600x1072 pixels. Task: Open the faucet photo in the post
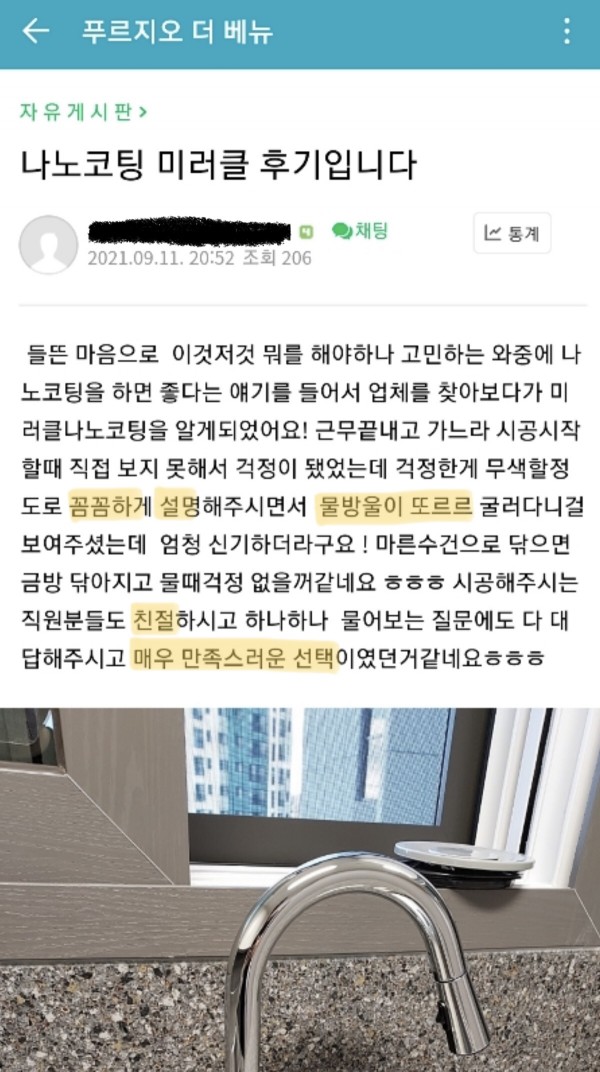click(300, 890)
